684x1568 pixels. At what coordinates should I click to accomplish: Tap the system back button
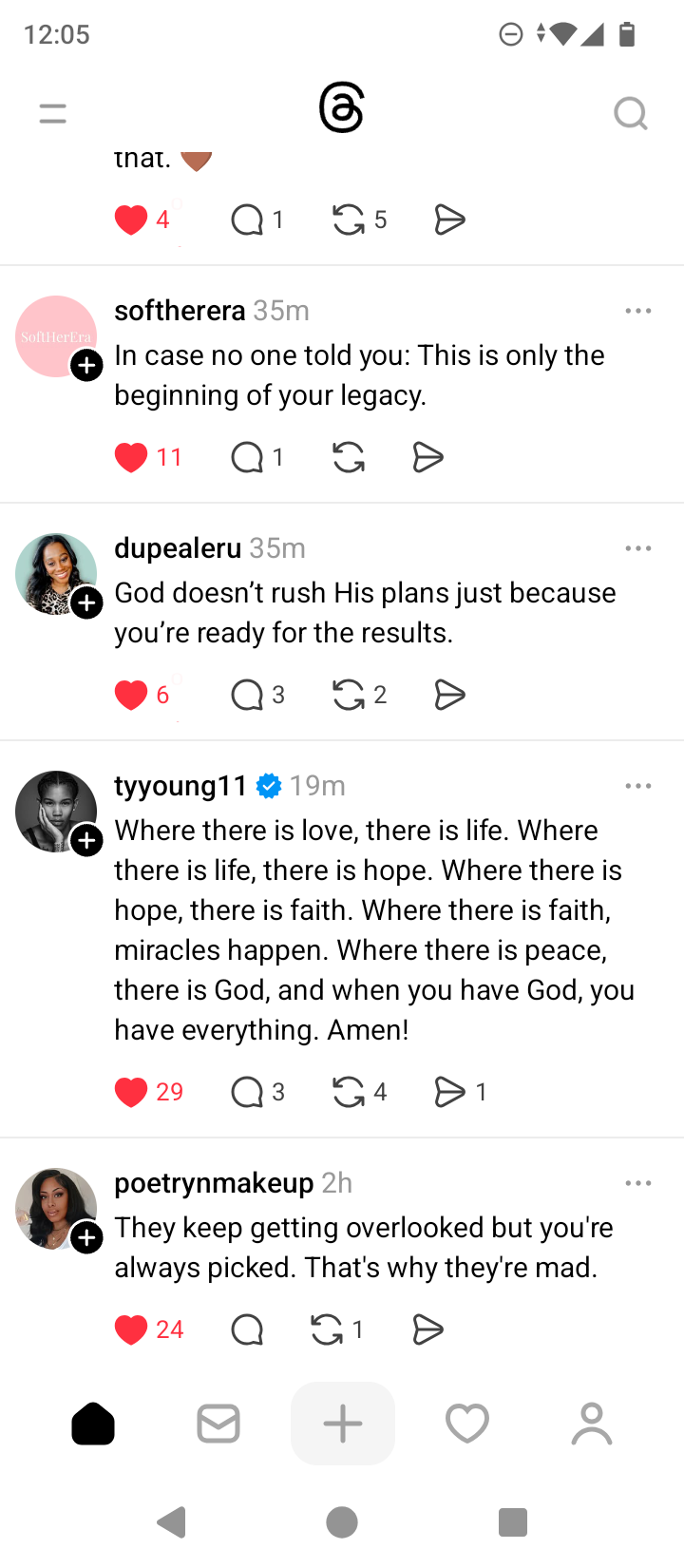[172, 1522]
